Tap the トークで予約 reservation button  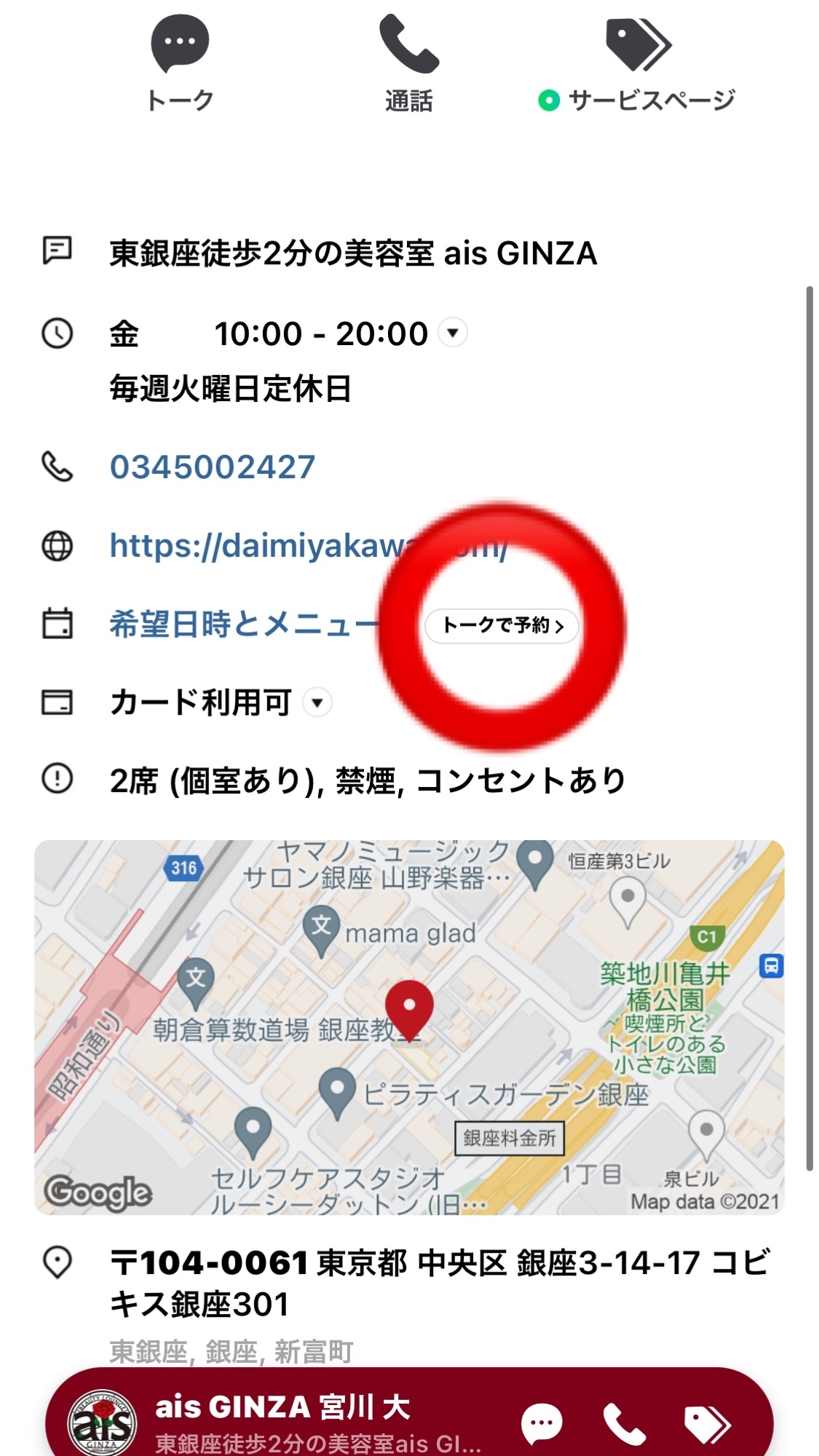502,625
